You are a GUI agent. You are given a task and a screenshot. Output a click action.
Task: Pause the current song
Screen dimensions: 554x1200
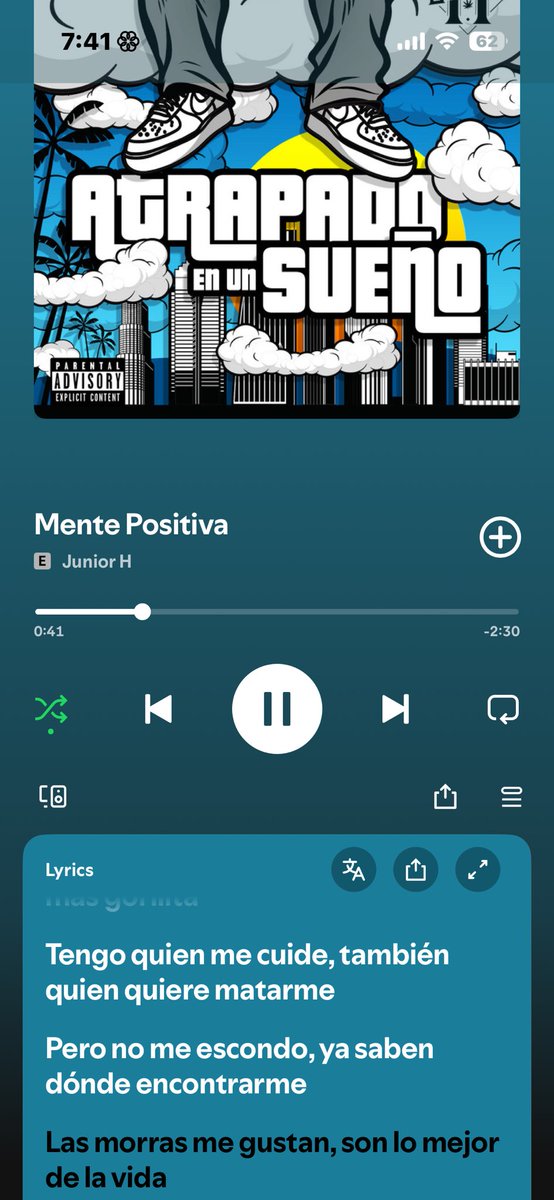[277, 709]
